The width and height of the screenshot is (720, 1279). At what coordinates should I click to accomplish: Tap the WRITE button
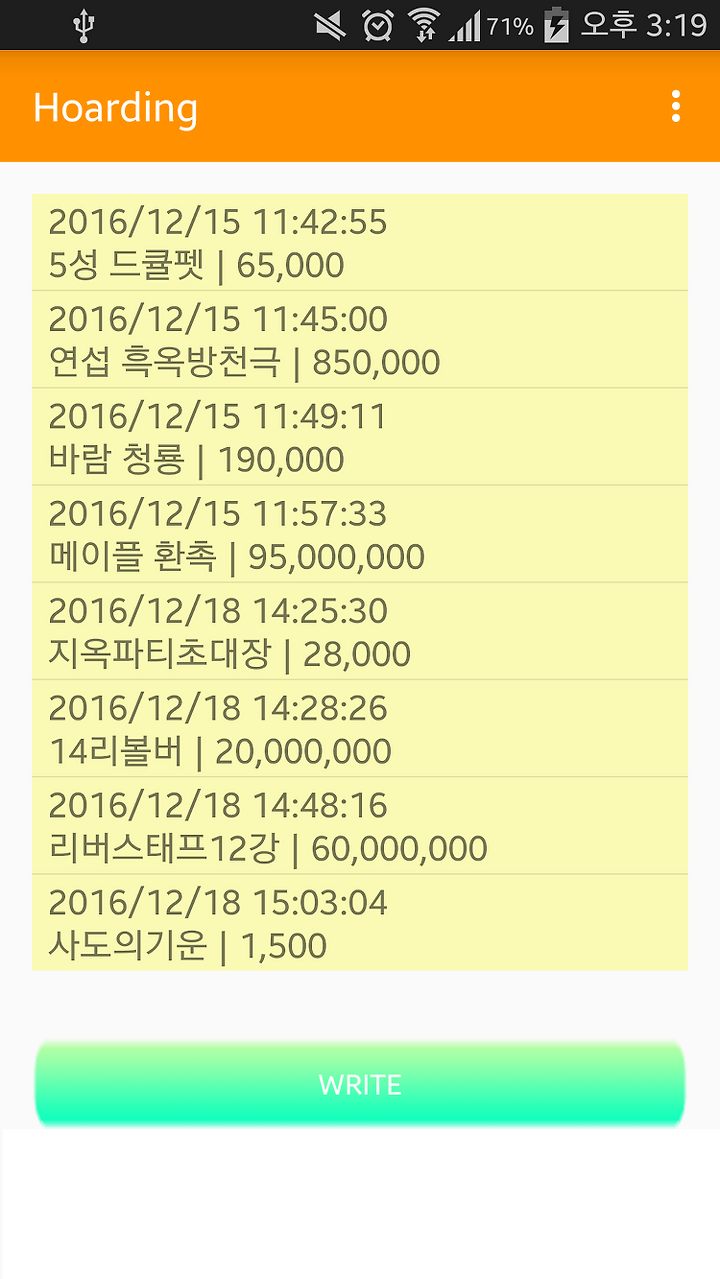(360, 1084)
